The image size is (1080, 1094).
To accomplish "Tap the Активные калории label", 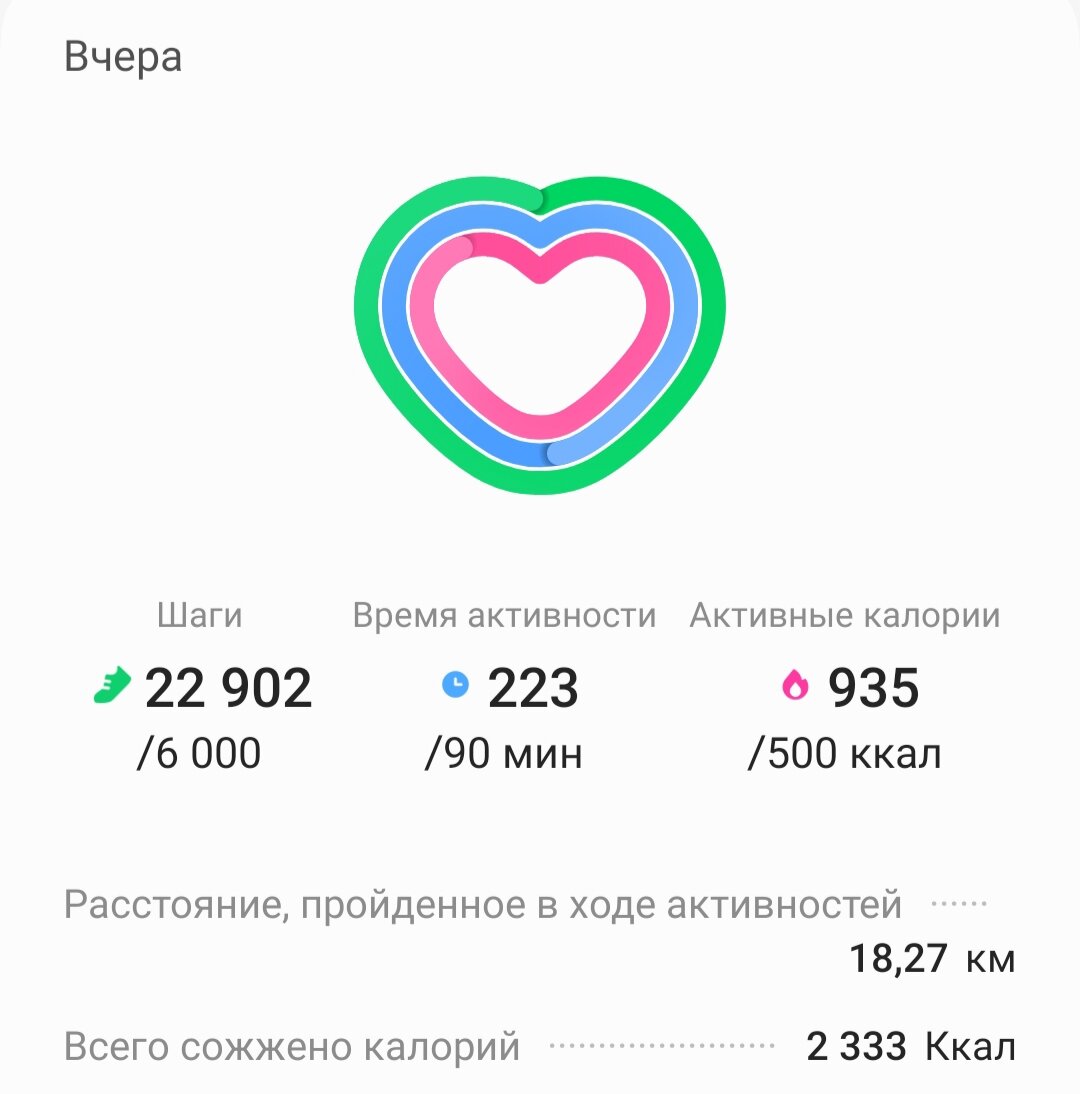I will point(843,615).
